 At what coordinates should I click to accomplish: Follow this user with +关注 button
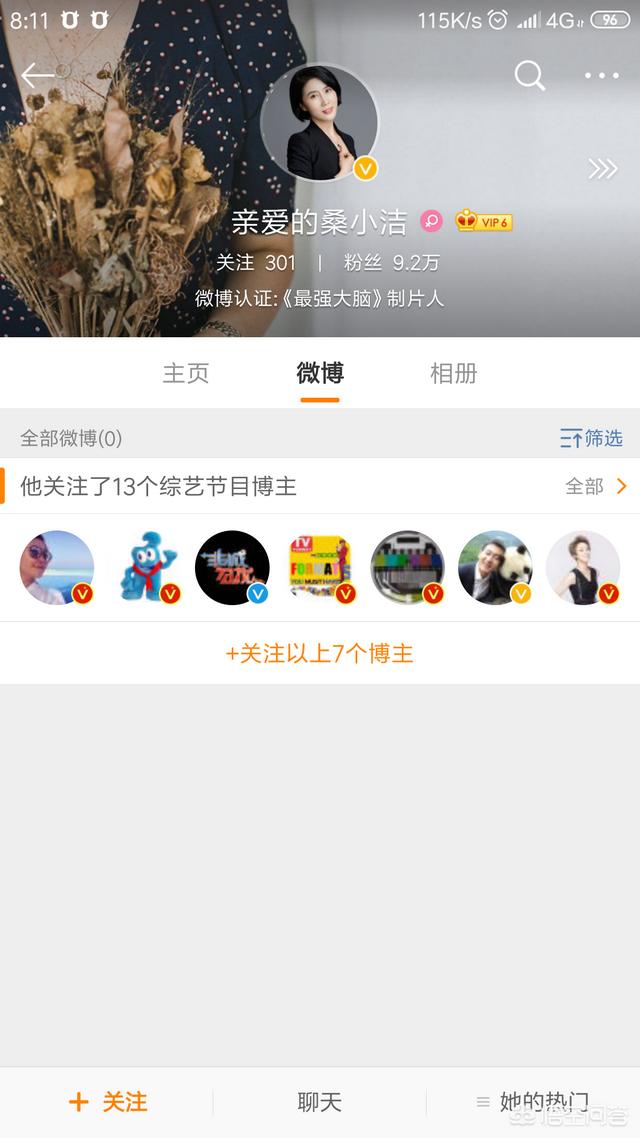click(108, 1102)
